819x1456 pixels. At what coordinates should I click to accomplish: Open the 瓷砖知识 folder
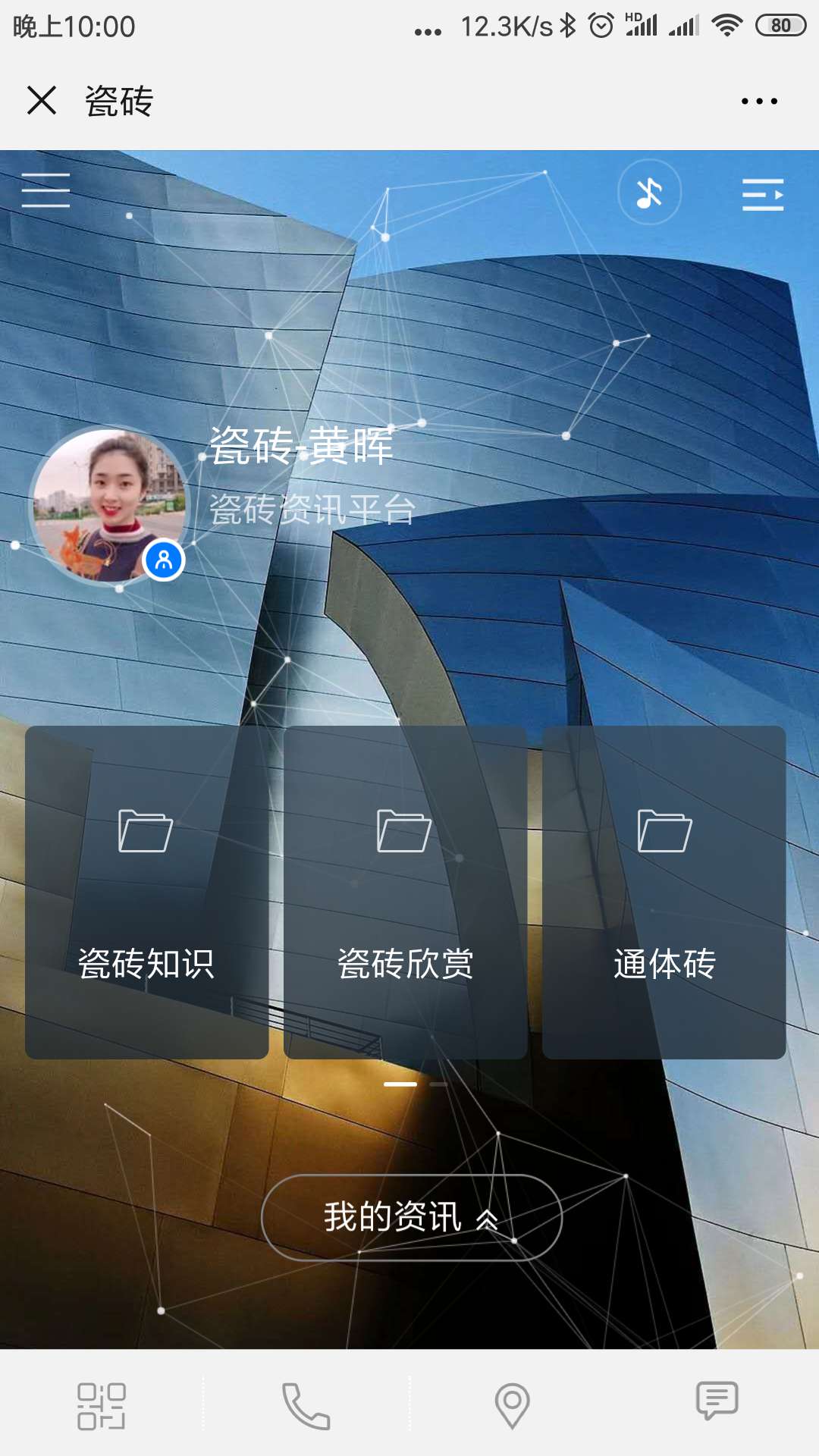point(146,892)
